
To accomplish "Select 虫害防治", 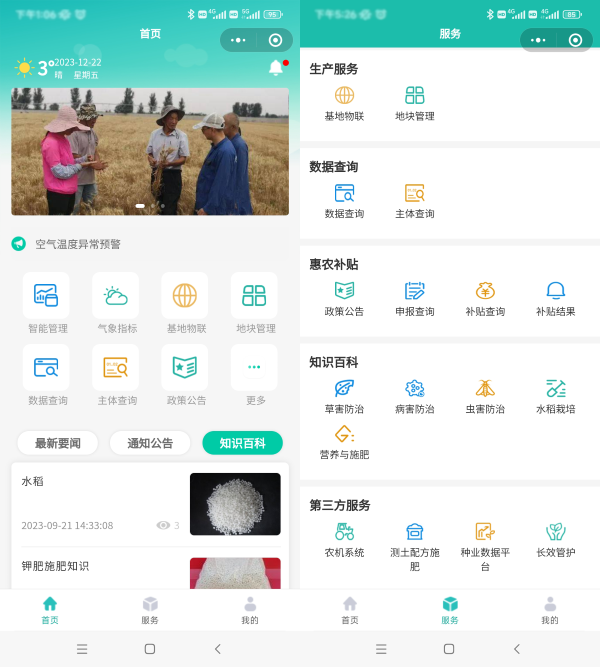I will 485,395.
